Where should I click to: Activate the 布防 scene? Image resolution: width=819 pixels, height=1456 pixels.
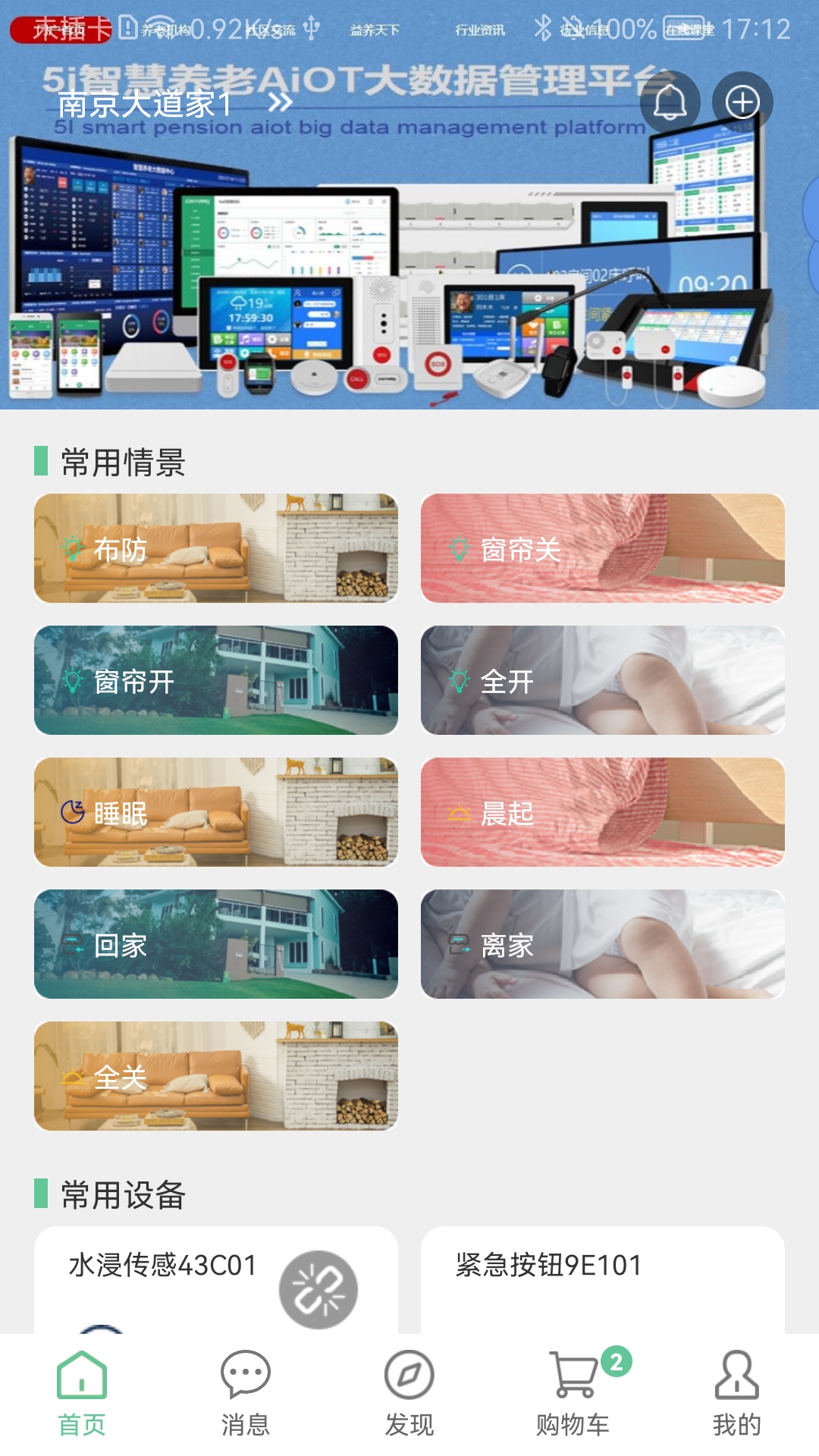(x=216, y=548)
